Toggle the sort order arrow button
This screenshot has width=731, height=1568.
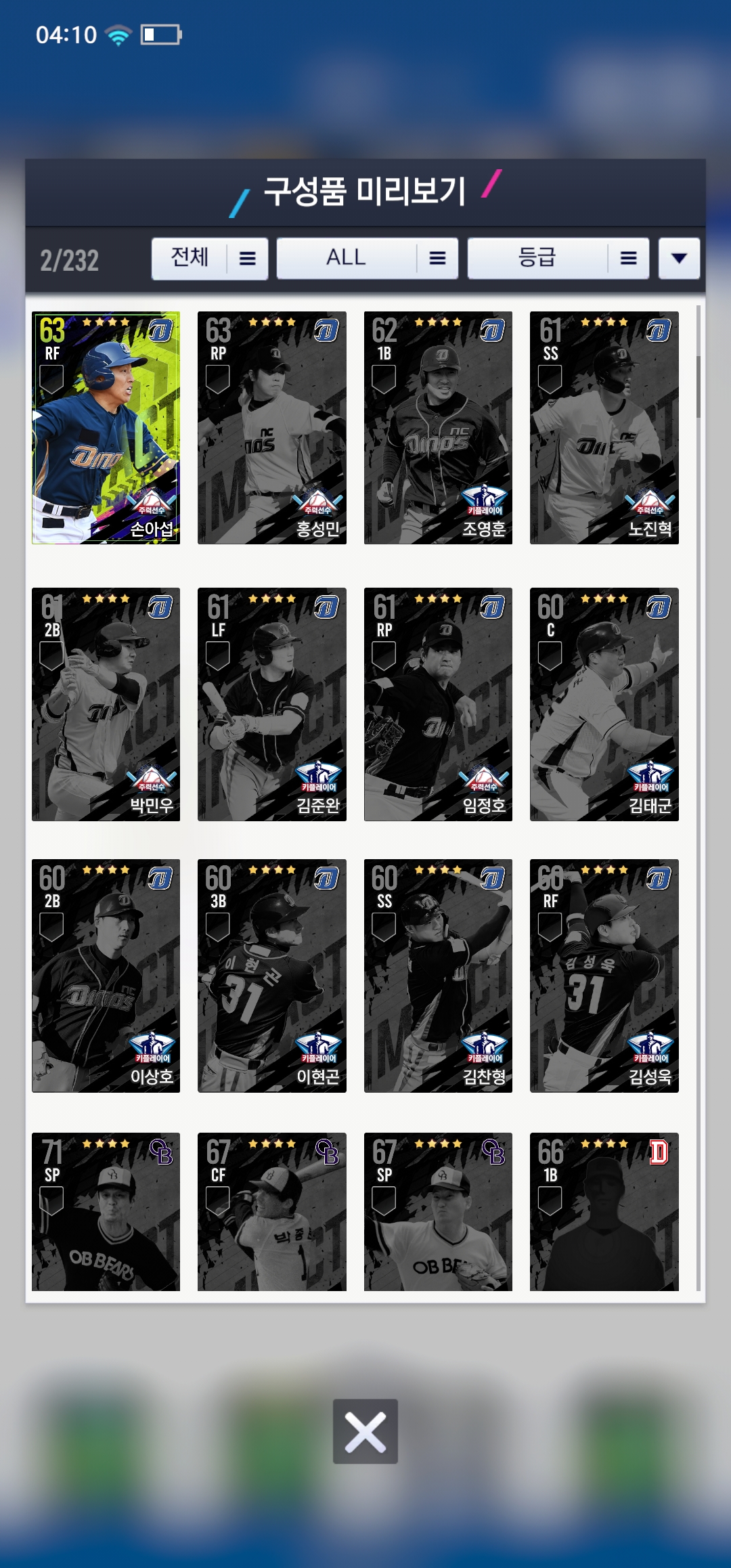pos(679,258)
